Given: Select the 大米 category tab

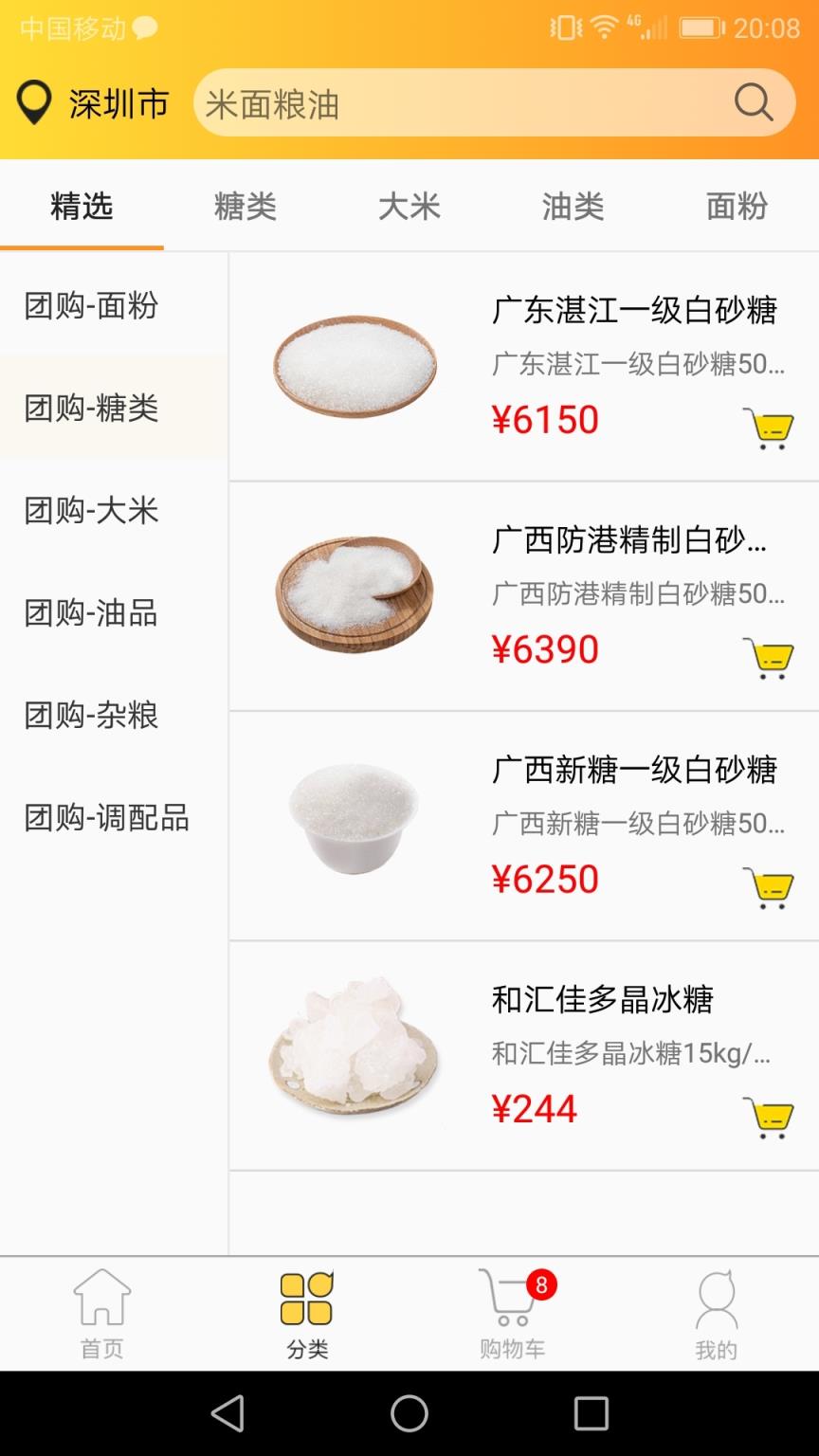Looking at the screenshot, I should click(x=409, y=207).
